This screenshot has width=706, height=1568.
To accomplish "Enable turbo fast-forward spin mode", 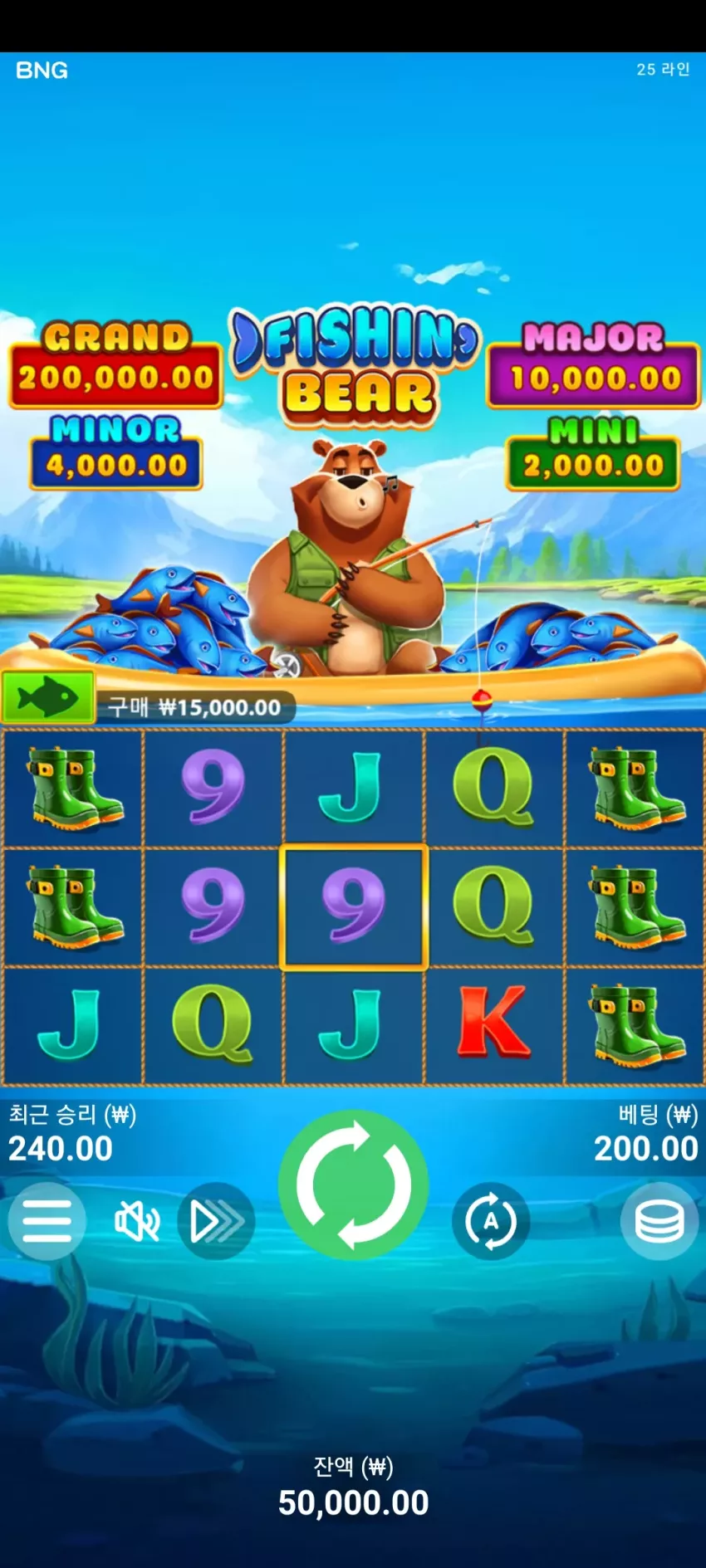I will pyautogui.click(x=216, y=1221).
